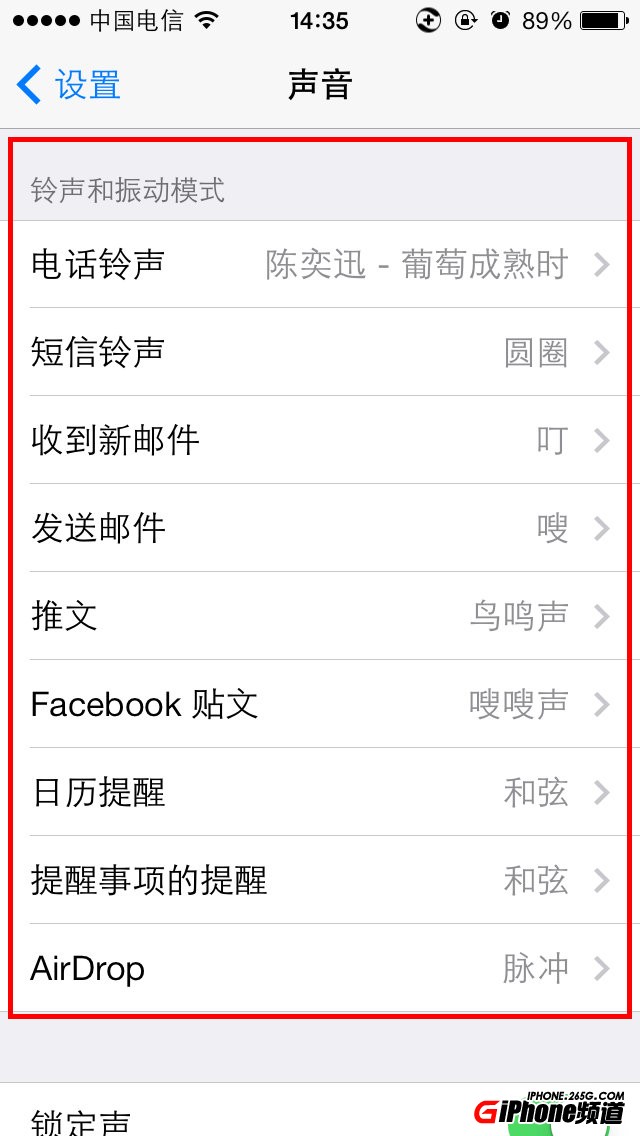
Task: Tap the 推文 sound row
Action: (320, 617)
